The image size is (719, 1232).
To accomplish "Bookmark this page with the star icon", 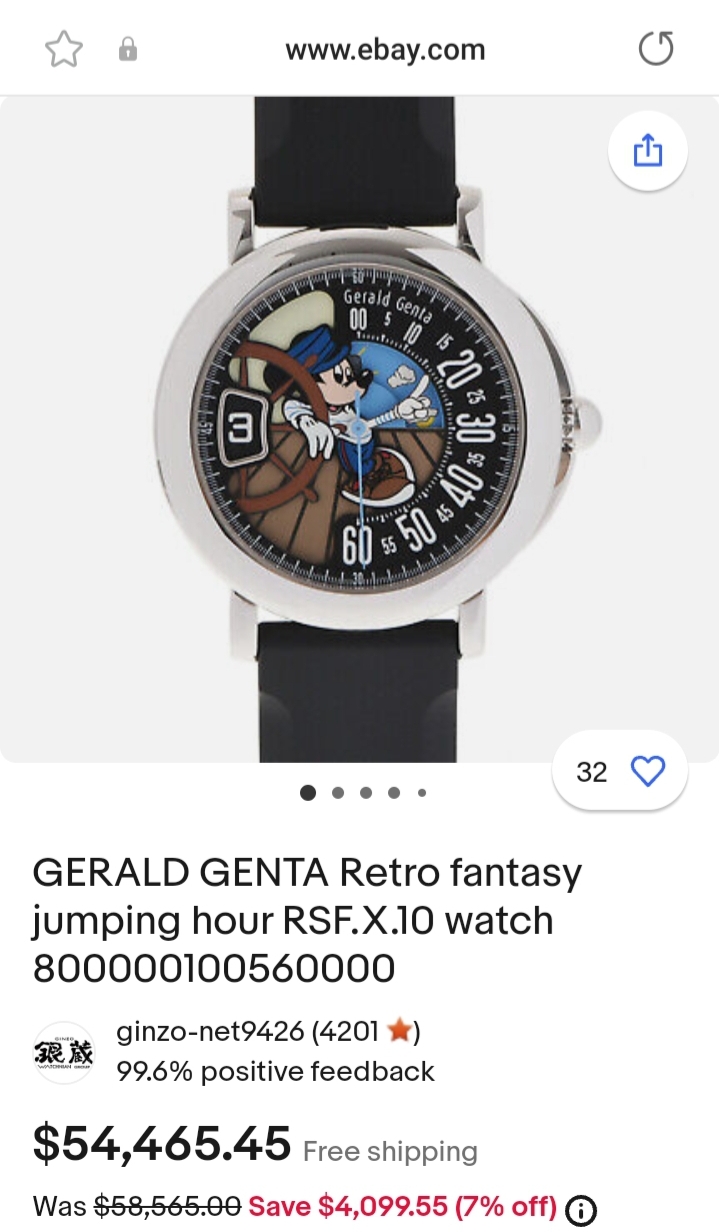I will [x=63, y=49].
